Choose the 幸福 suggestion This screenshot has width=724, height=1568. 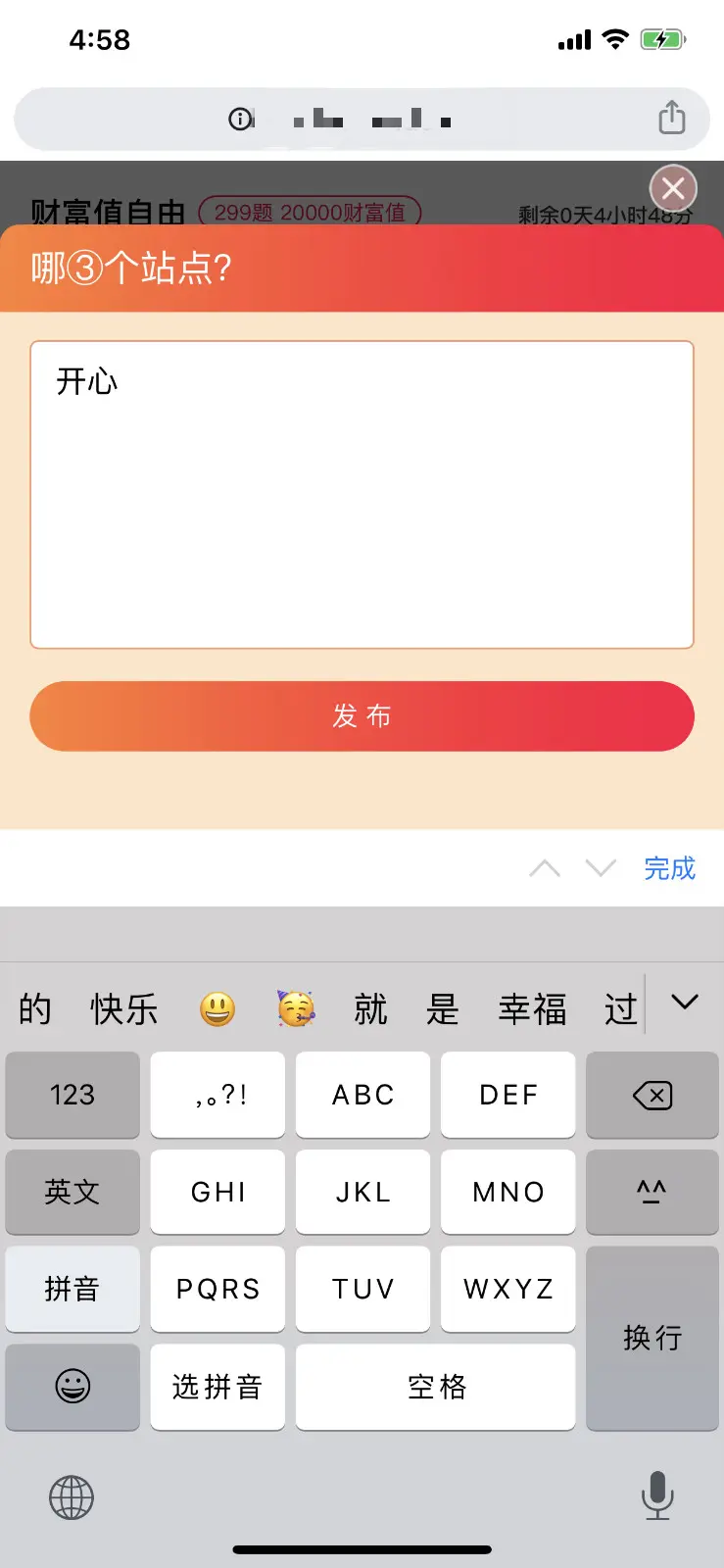pyautogui.click(x=532, y=1008)
